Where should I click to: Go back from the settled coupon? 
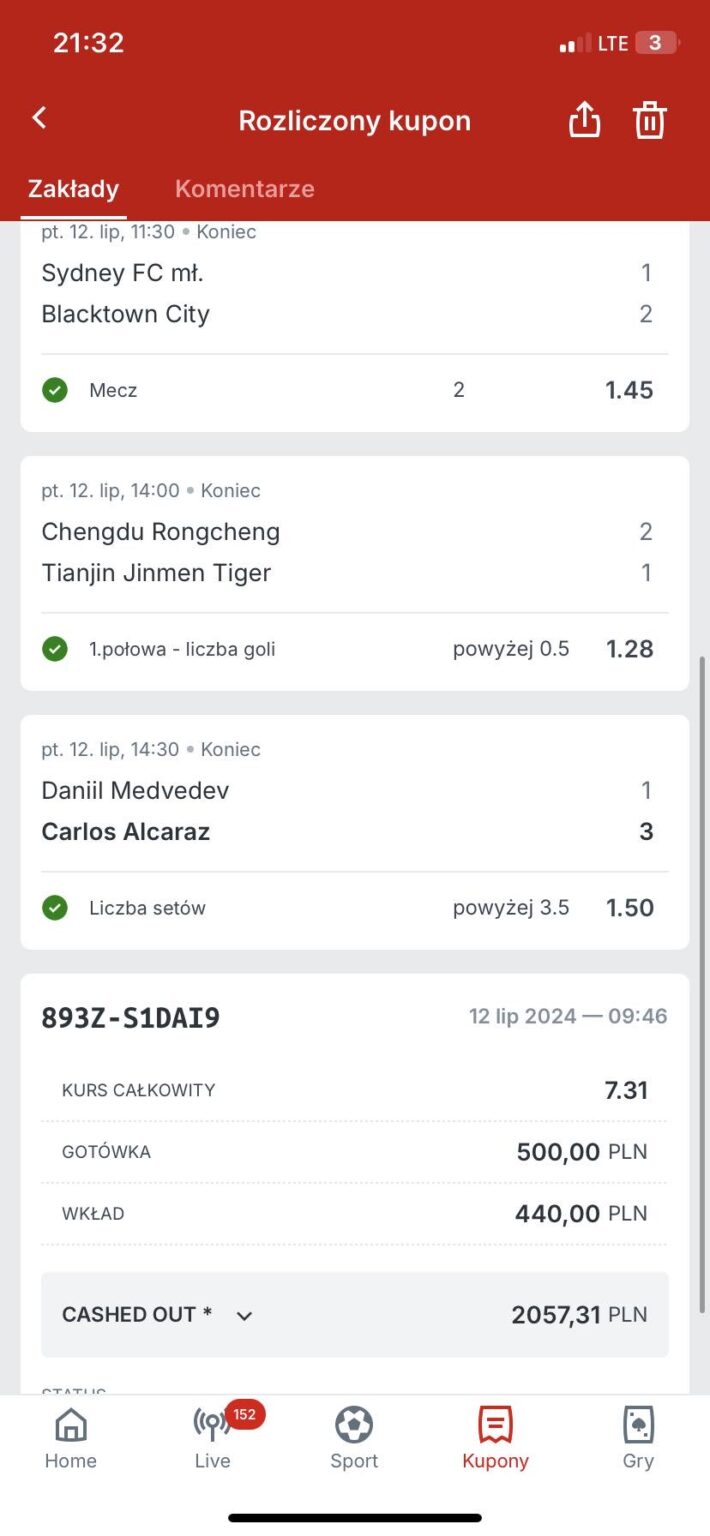40,118
